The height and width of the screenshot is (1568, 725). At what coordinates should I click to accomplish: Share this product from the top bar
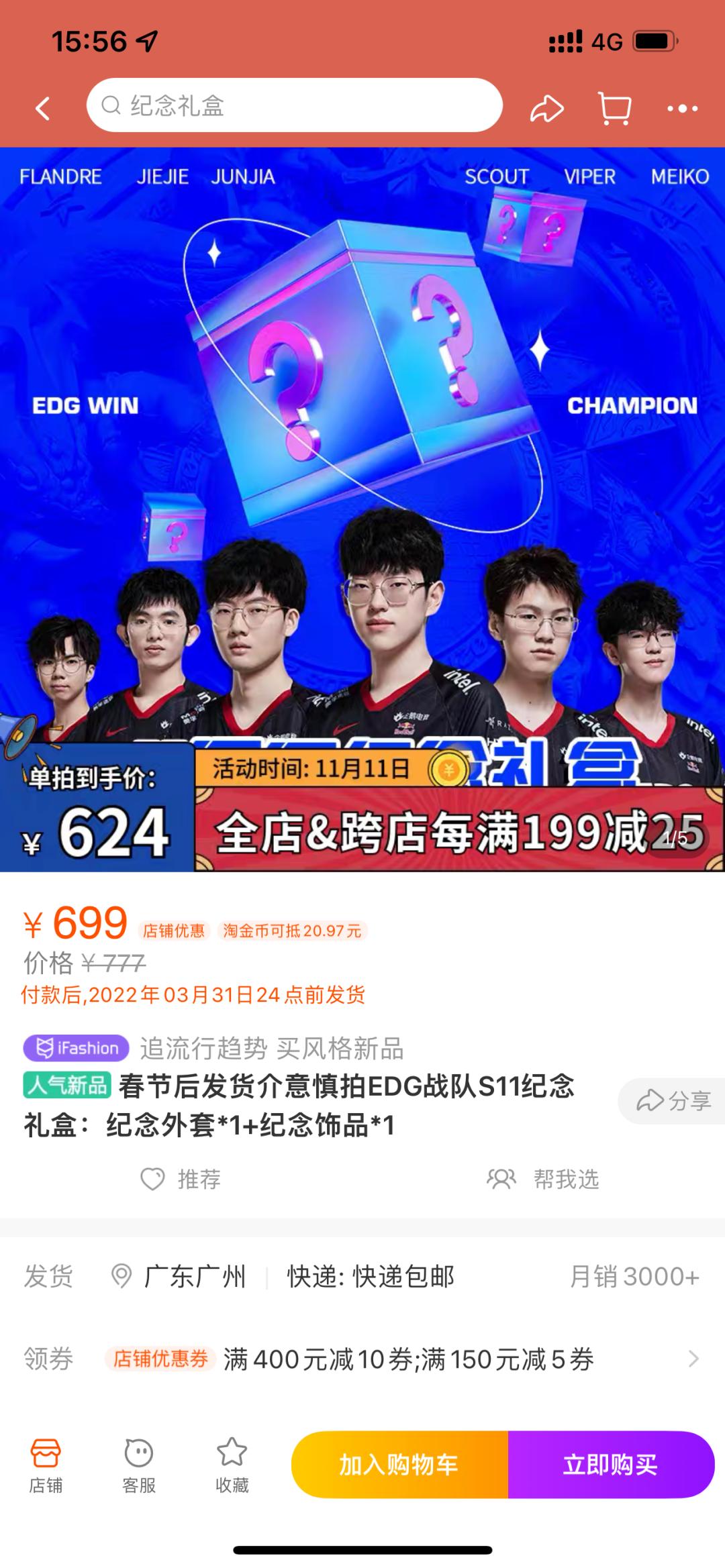click(x=546, y=109)
